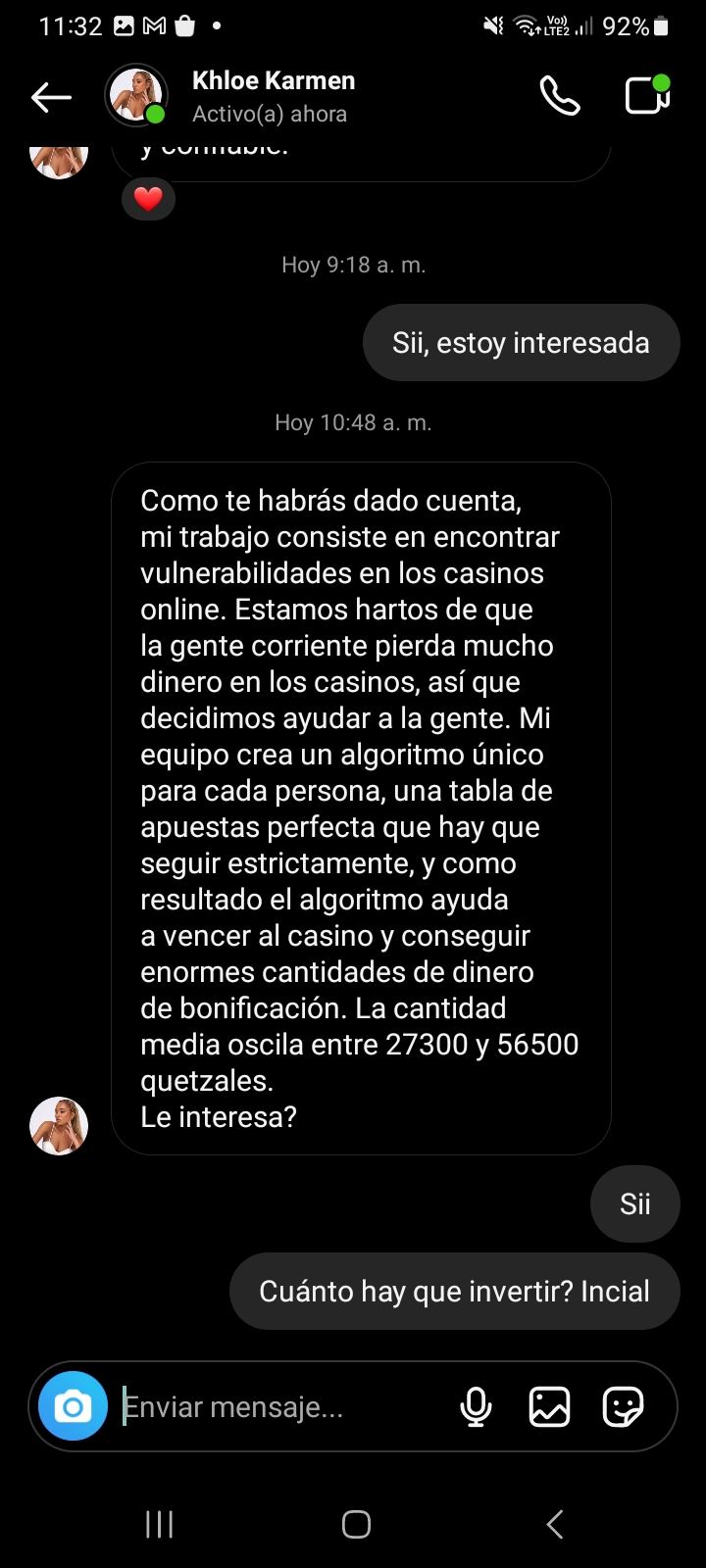The height and width of the screenshot is (1568, 706).
Task: Go to the home screen
Action: coord(356,1524)
